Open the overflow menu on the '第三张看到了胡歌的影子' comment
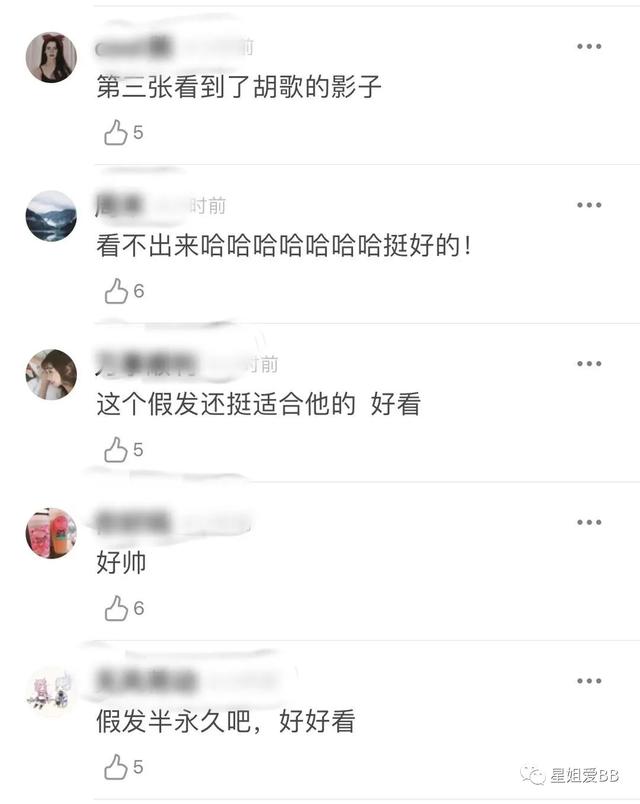The image size is (640, 804). point(588,47)
